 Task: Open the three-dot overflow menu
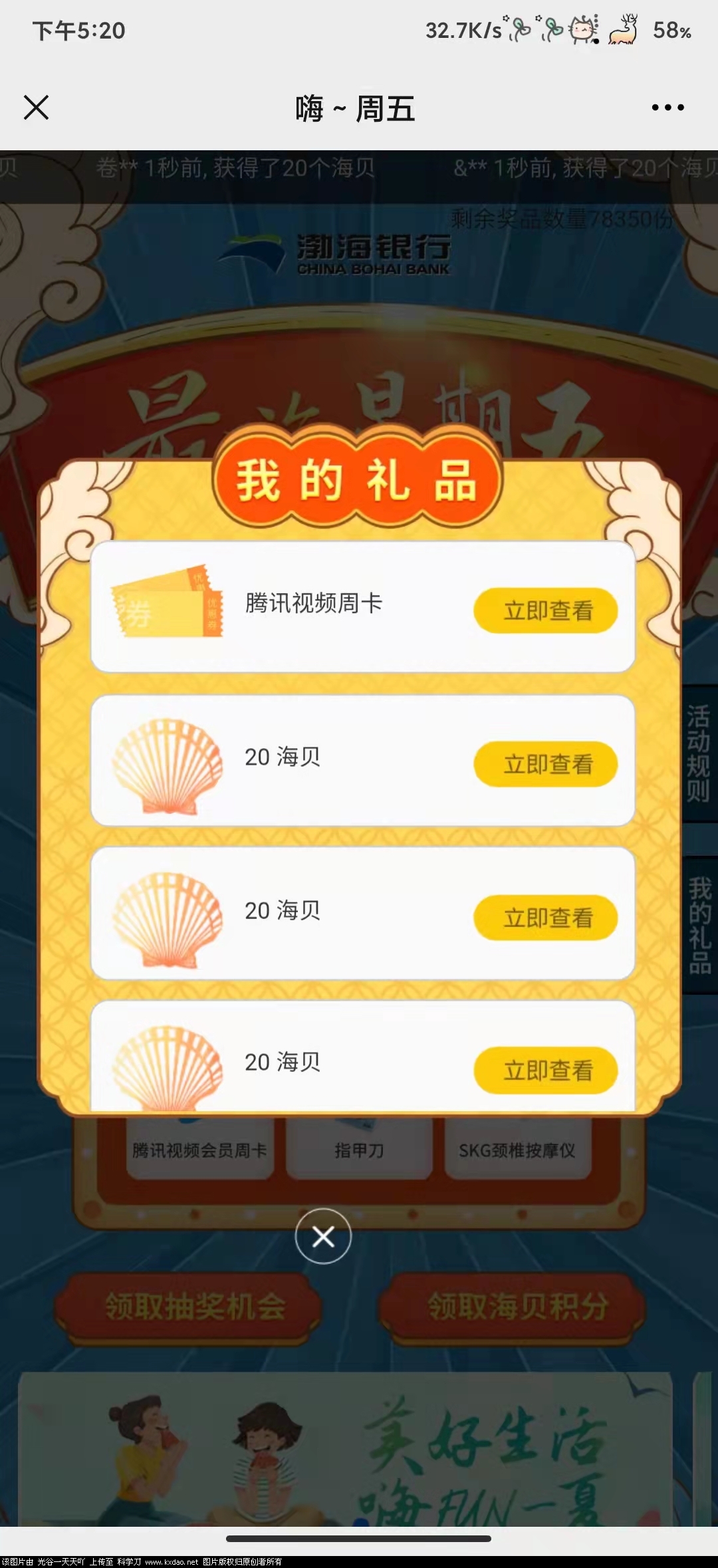click(x=667, y=107)
